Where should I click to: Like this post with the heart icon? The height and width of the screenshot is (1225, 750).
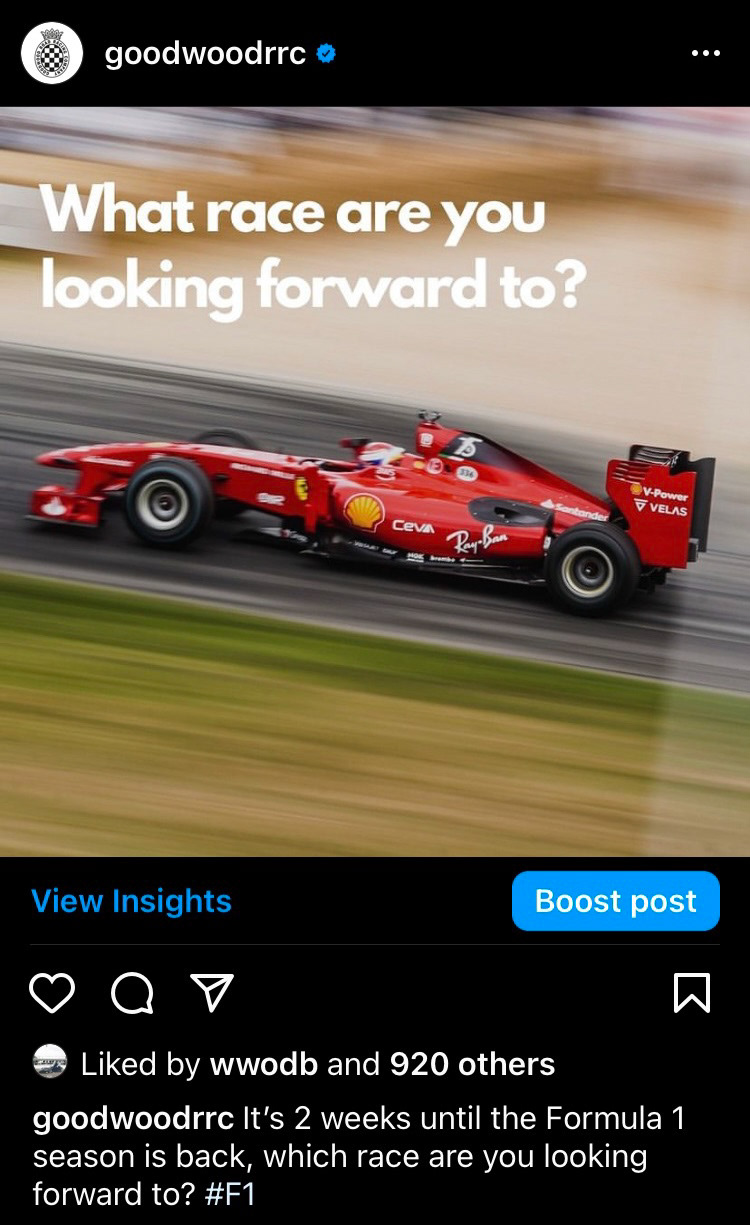[x=52, y=993]
